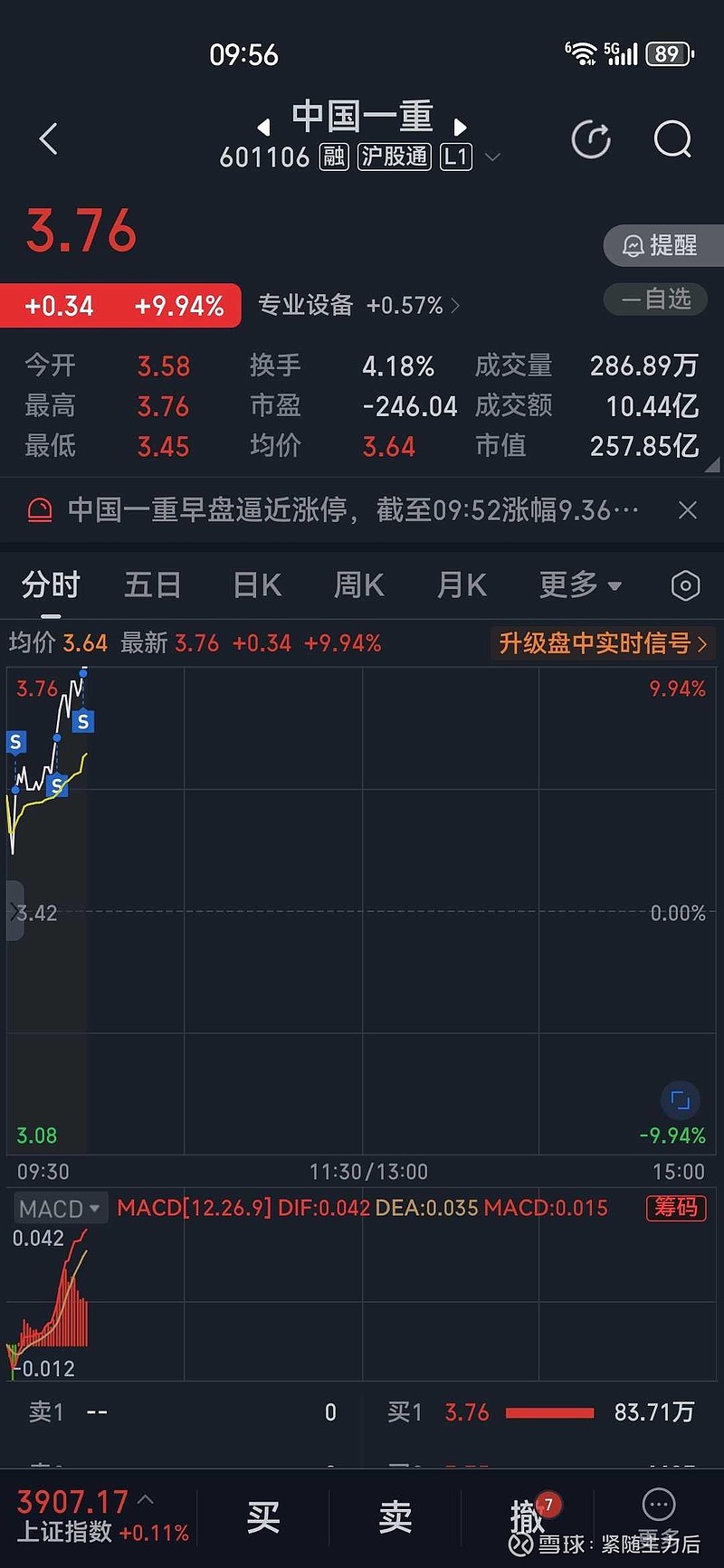Refresh the stock quote
This screenshot has width=724, height=1568.
point(591,139)
